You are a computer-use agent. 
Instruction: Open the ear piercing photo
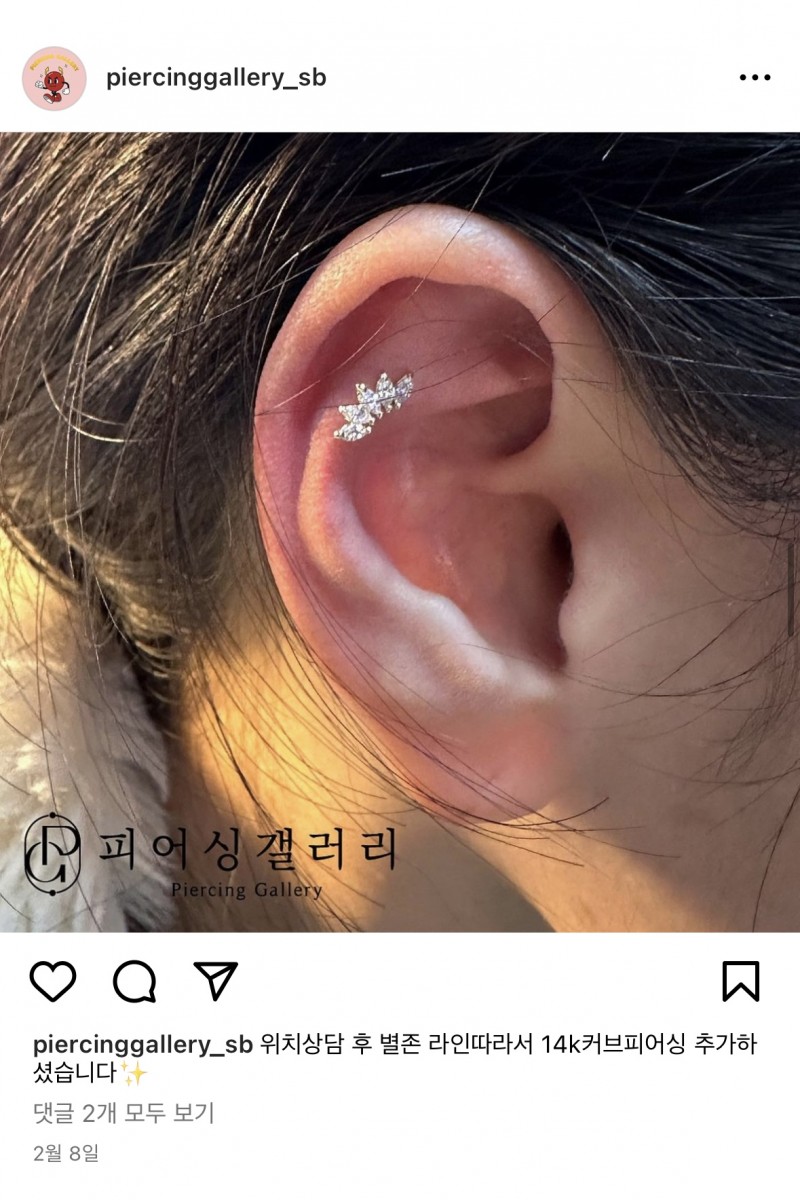[400, 532]
